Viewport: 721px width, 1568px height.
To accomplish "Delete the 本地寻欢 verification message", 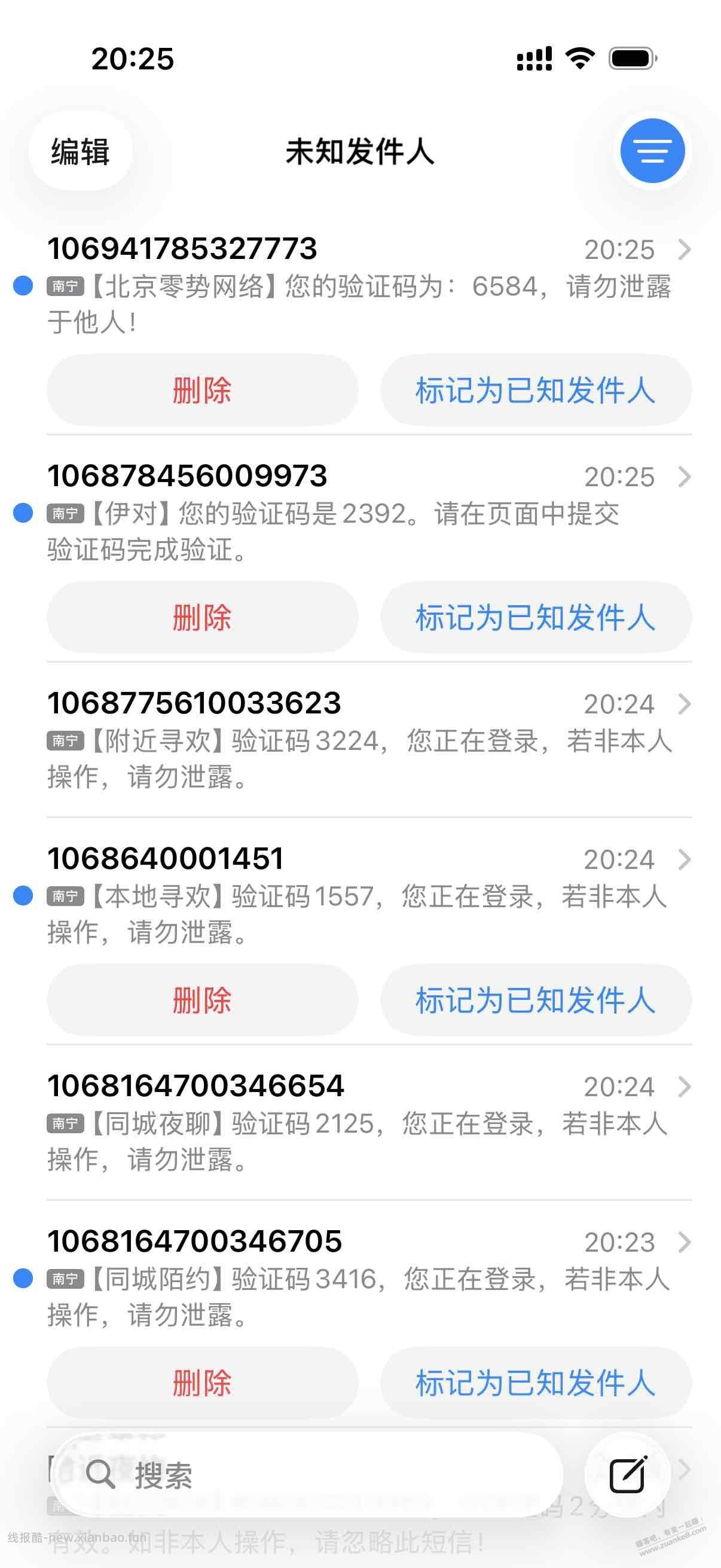I will point(201,1002).
